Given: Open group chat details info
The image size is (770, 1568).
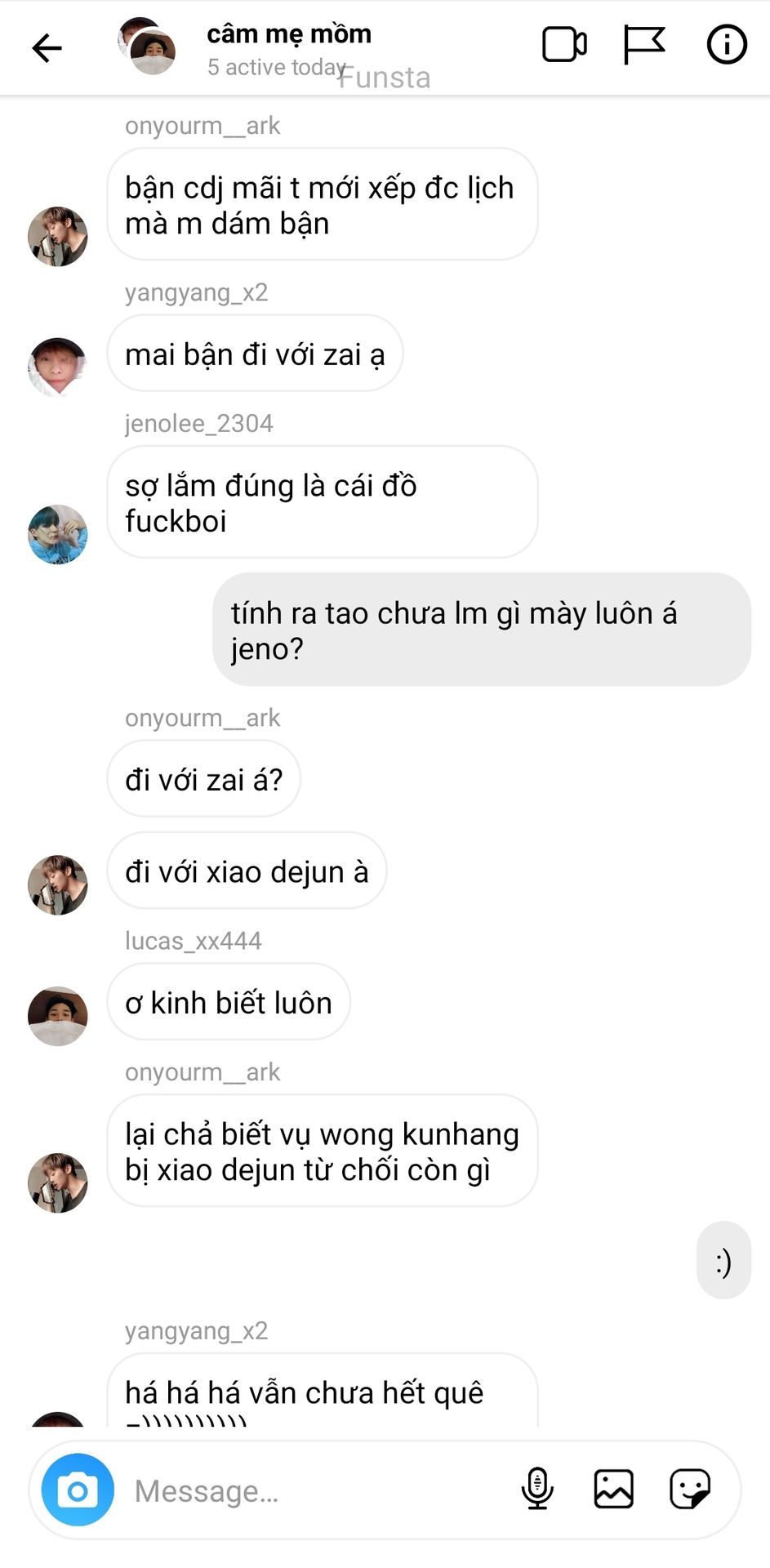Looking at the screenshot, I should click(726, 45).
